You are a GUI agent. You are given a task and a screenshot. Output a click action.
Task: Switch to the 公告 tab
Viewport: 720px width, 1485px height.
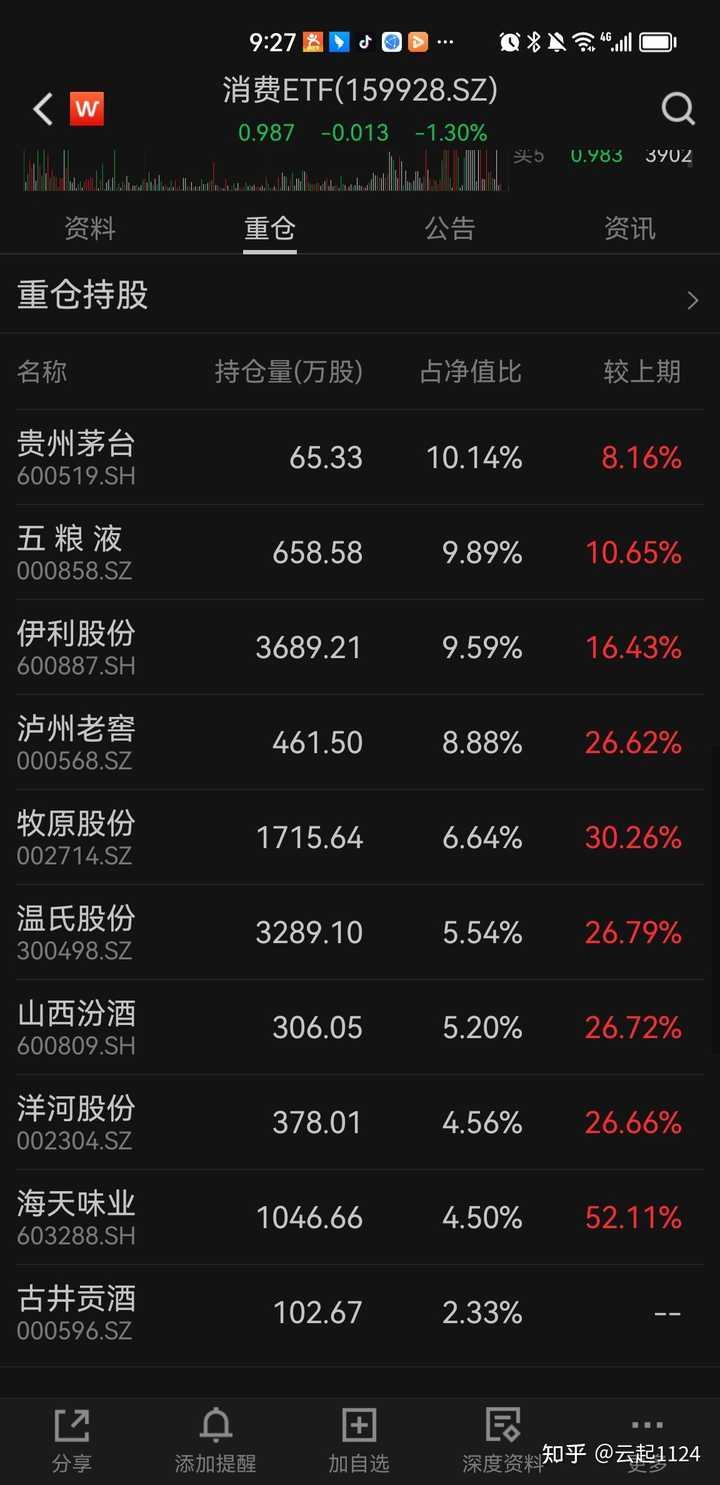[x=450, y=229]
